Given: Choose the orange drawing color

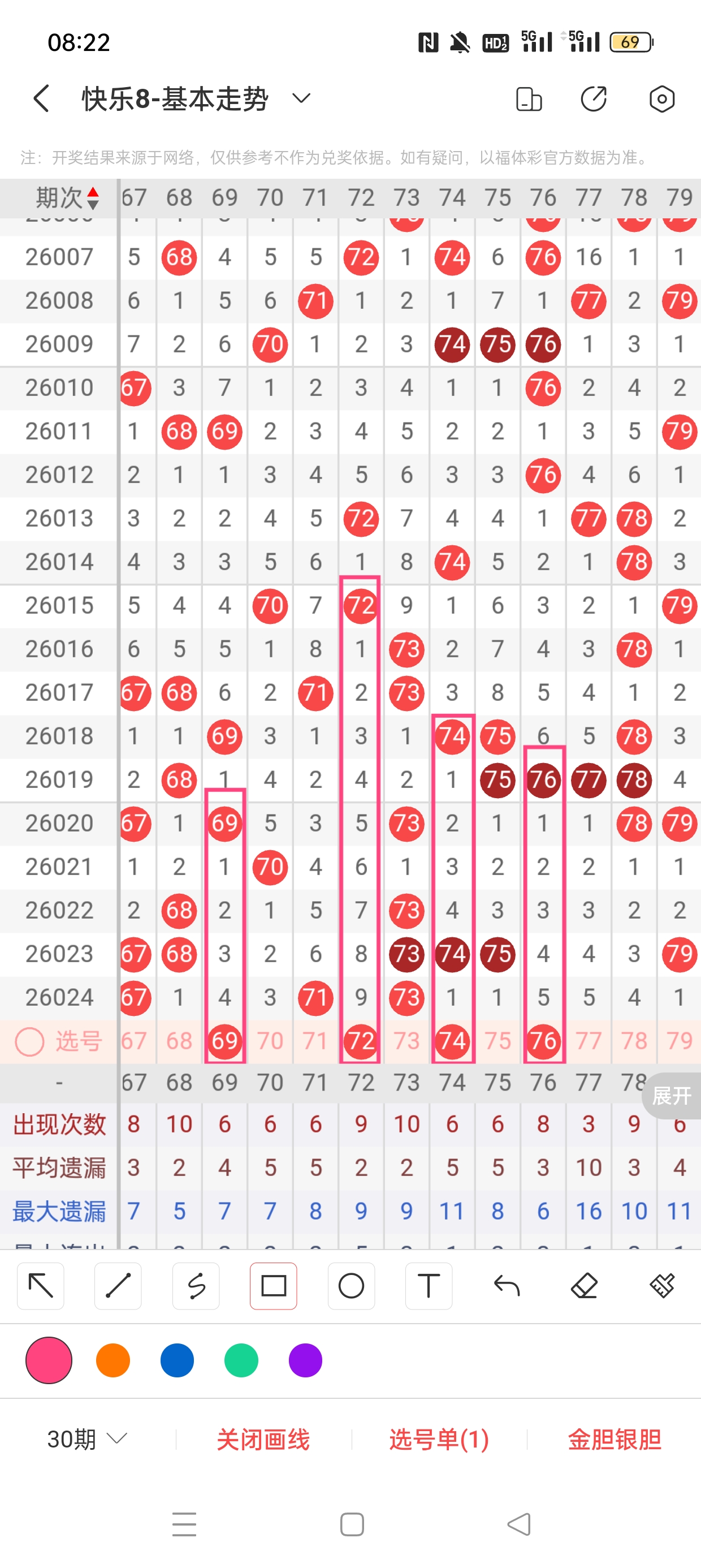Looking at the screenshot, I should click(x=113, y=1360).
